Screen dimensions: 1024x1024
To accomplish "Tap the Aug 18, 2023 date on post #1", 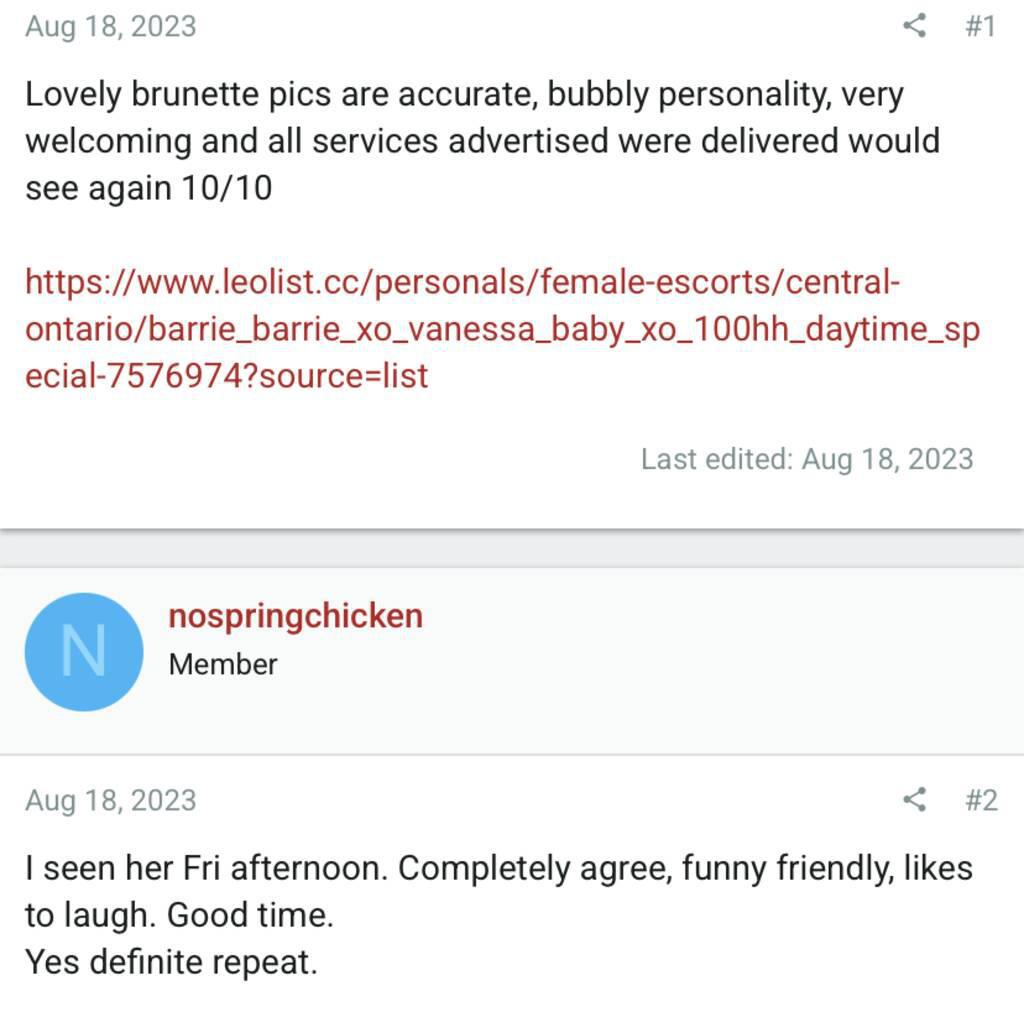I will click(111, 26).
